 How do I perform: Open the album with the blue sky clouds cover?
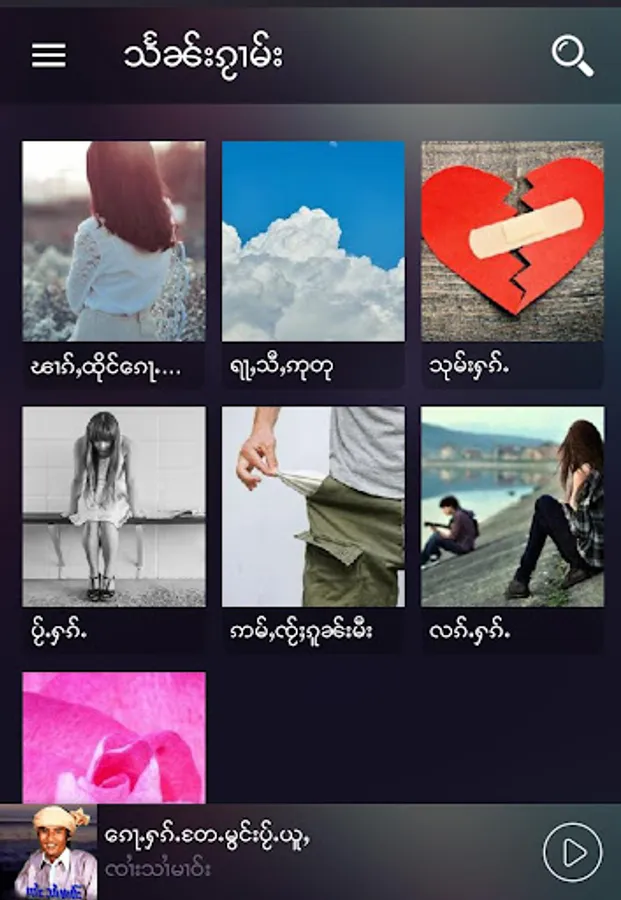click(313, 241)
